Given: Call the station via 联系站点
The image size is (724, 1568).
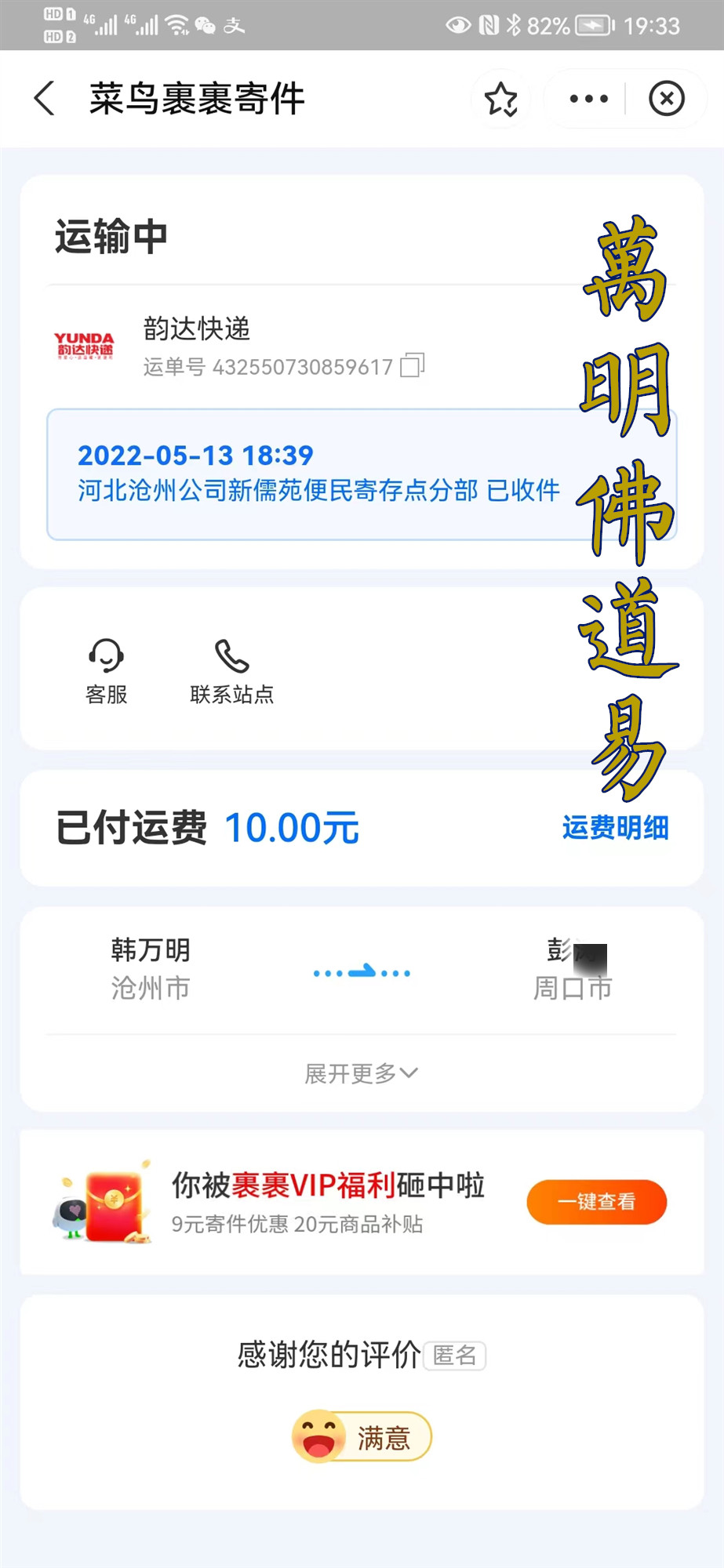Looking at the screenshot, I should click(232, 671).
